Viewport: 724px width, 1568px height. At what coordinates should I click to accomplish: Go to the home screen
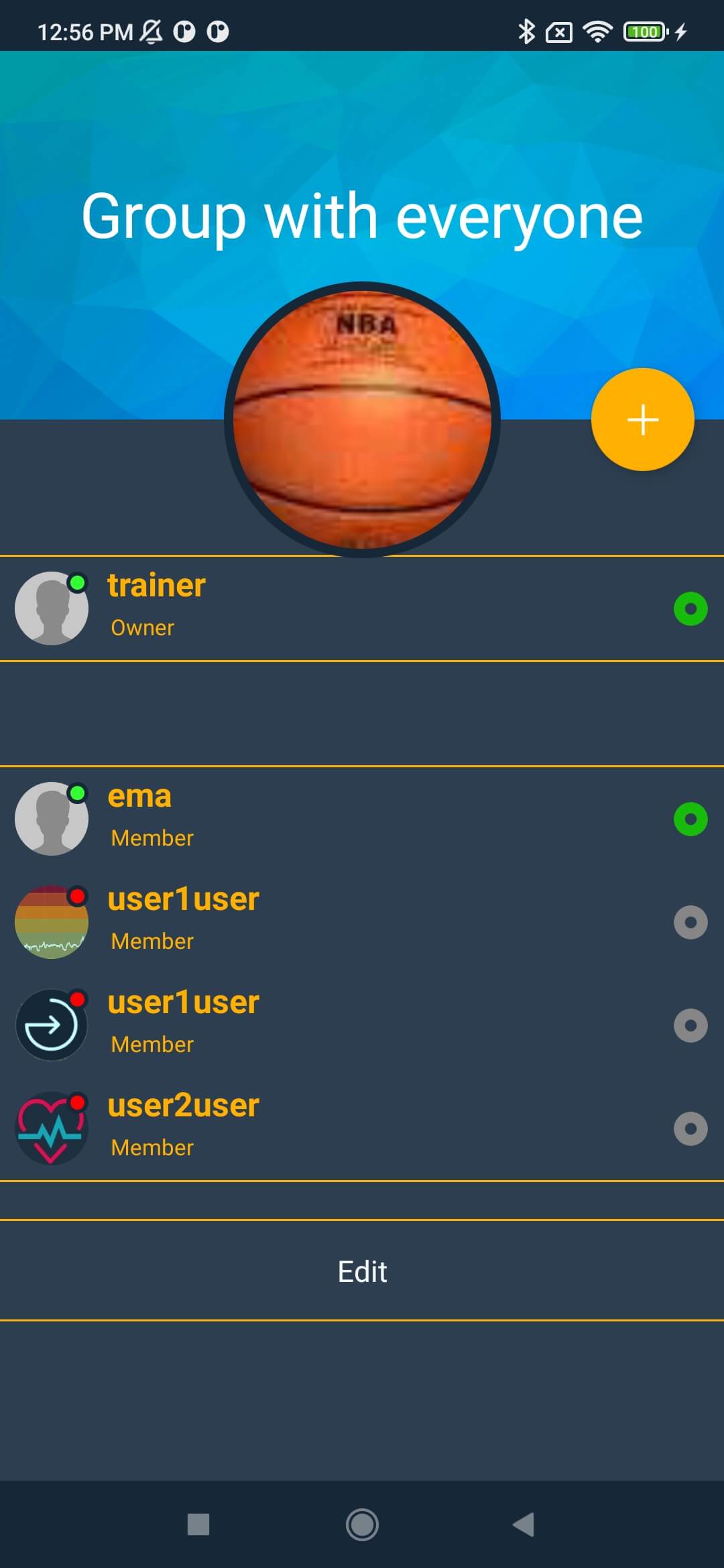point(362,1524)
